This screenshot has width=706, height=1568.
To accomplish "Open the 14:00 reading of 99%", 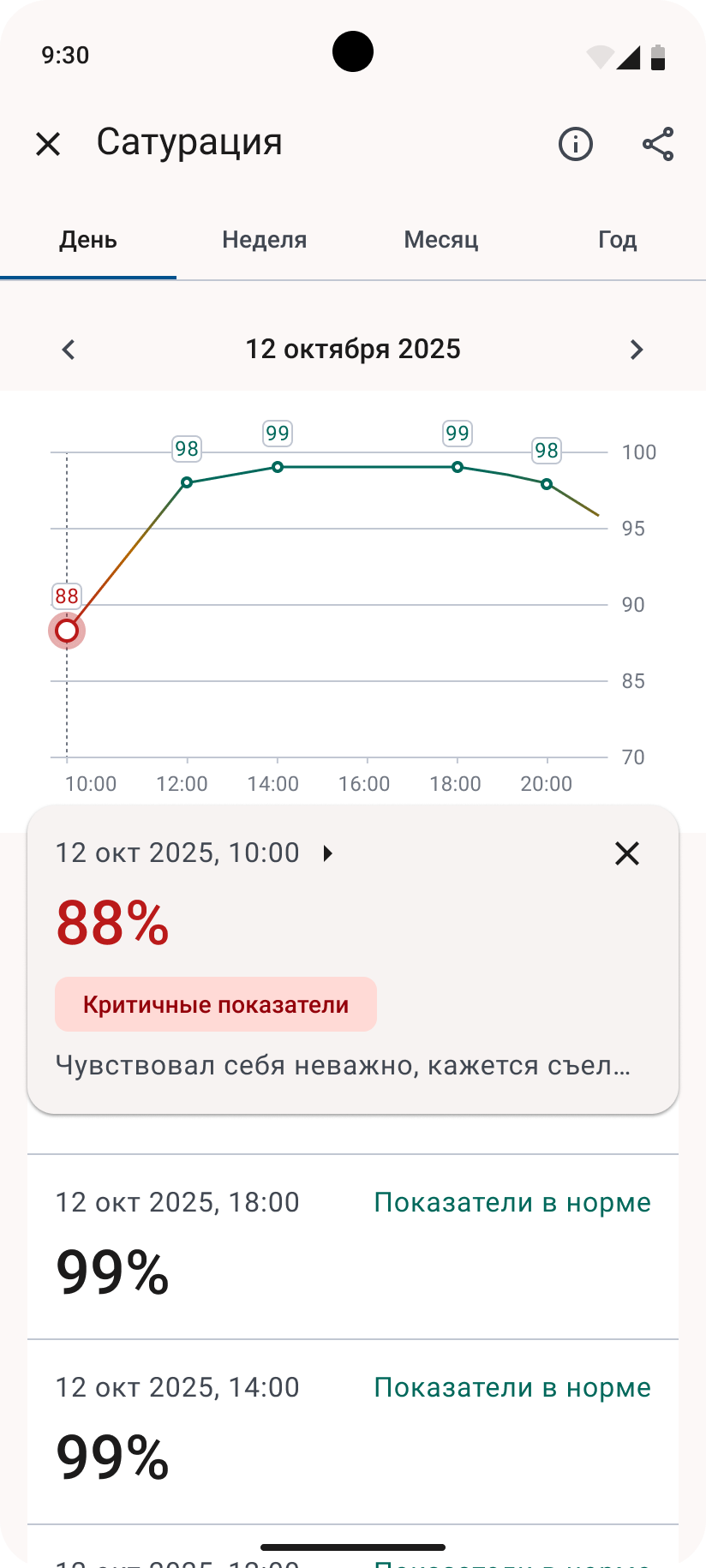I will (x=352, y=1431).
